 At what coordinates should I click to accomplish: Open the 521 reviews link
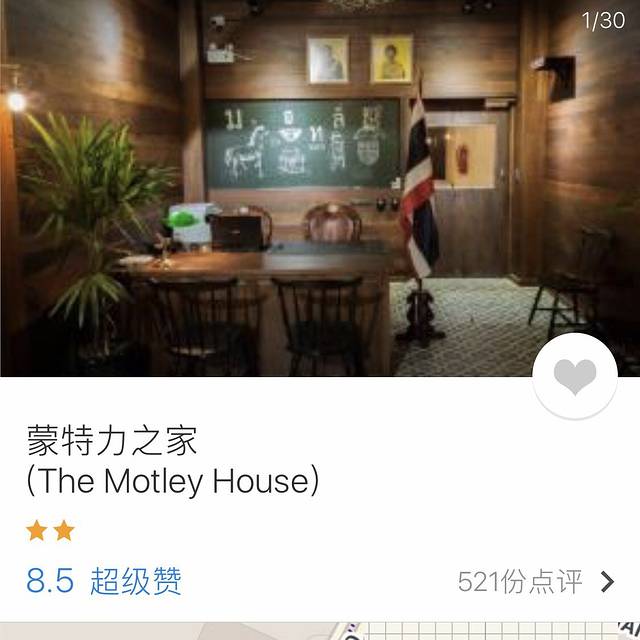click(x=535, y=581)
